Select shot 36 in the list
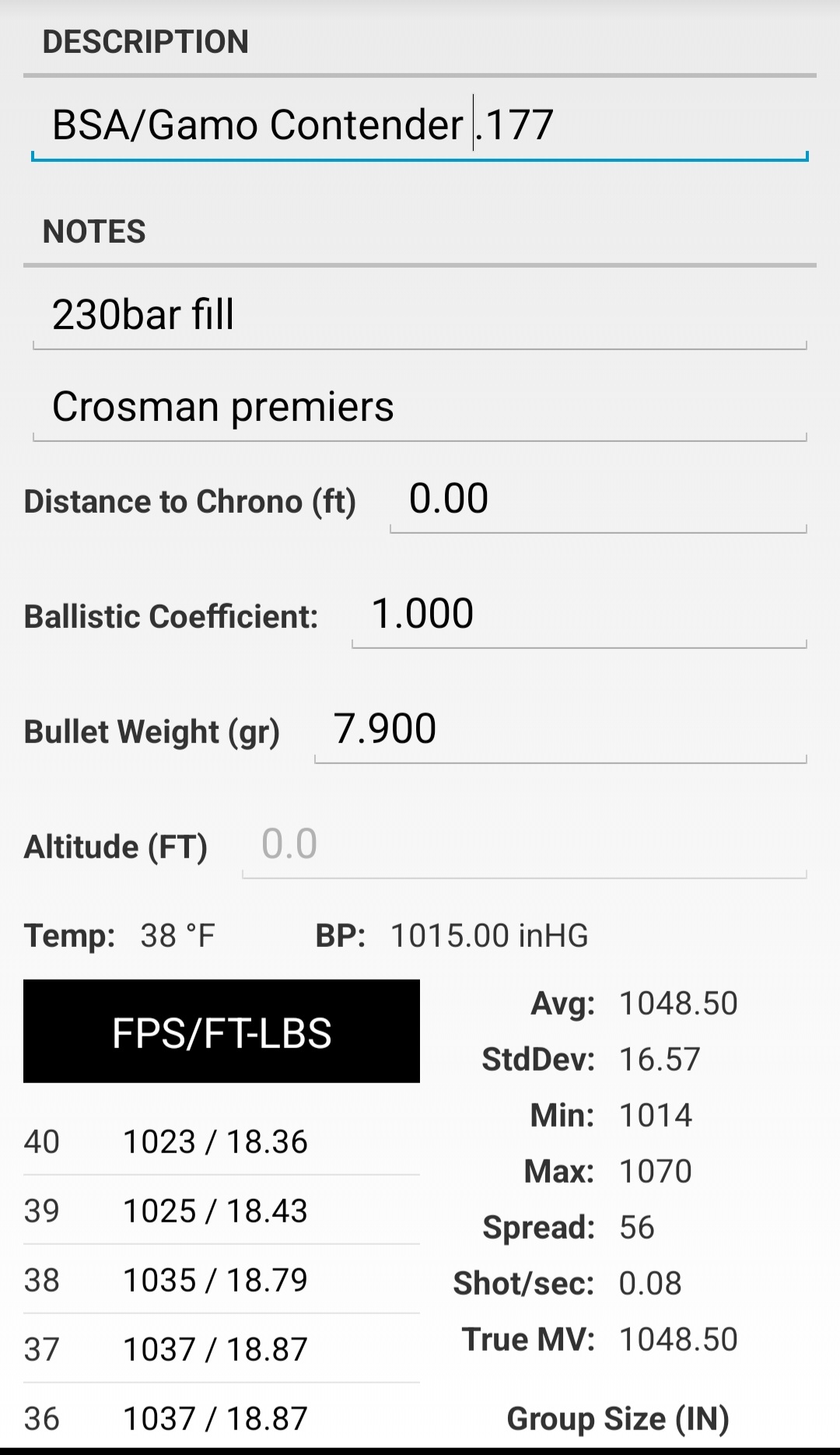840x1455 pixels. 222,1417
